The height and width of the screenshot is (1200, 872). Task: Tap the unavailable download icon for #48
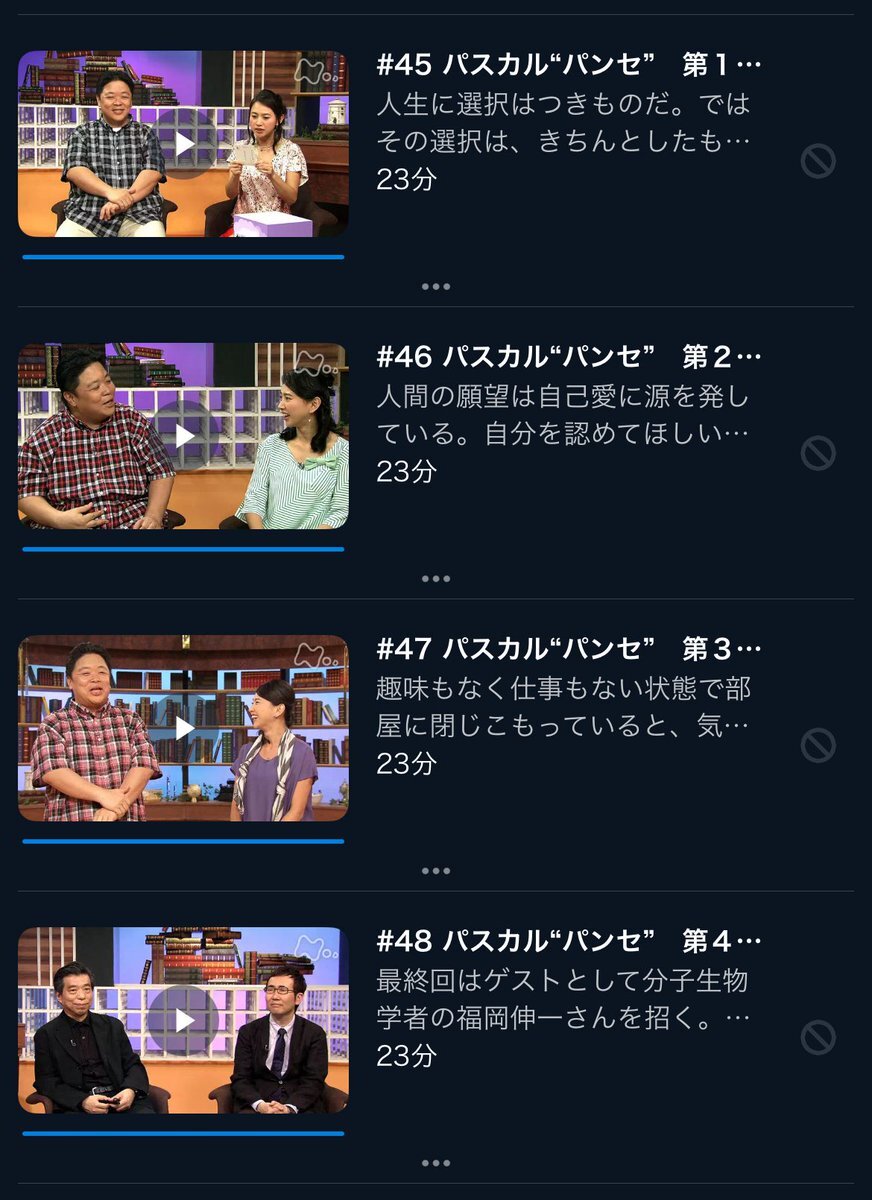pos(818,1037)
